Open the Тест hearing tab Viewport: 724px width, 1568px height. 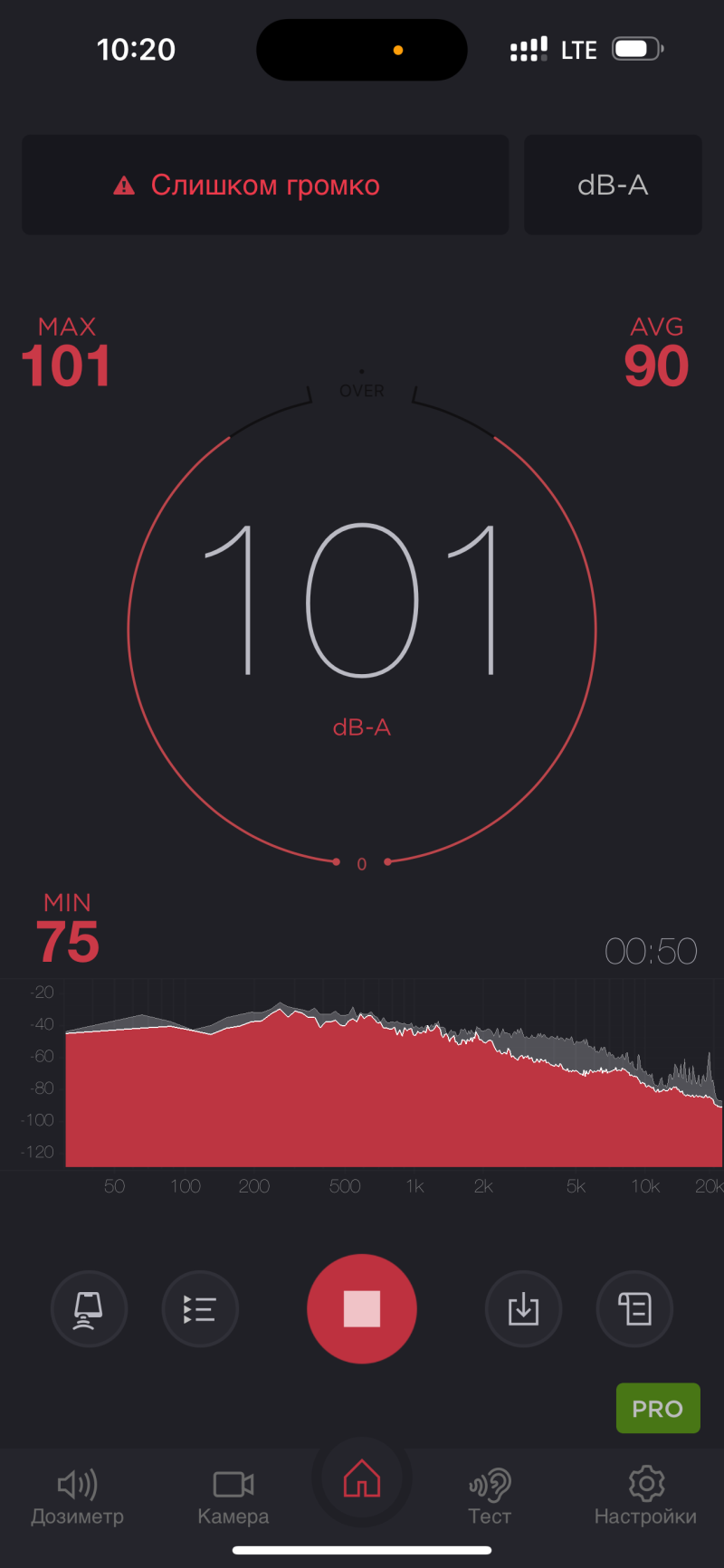(x=490, y=1497)
